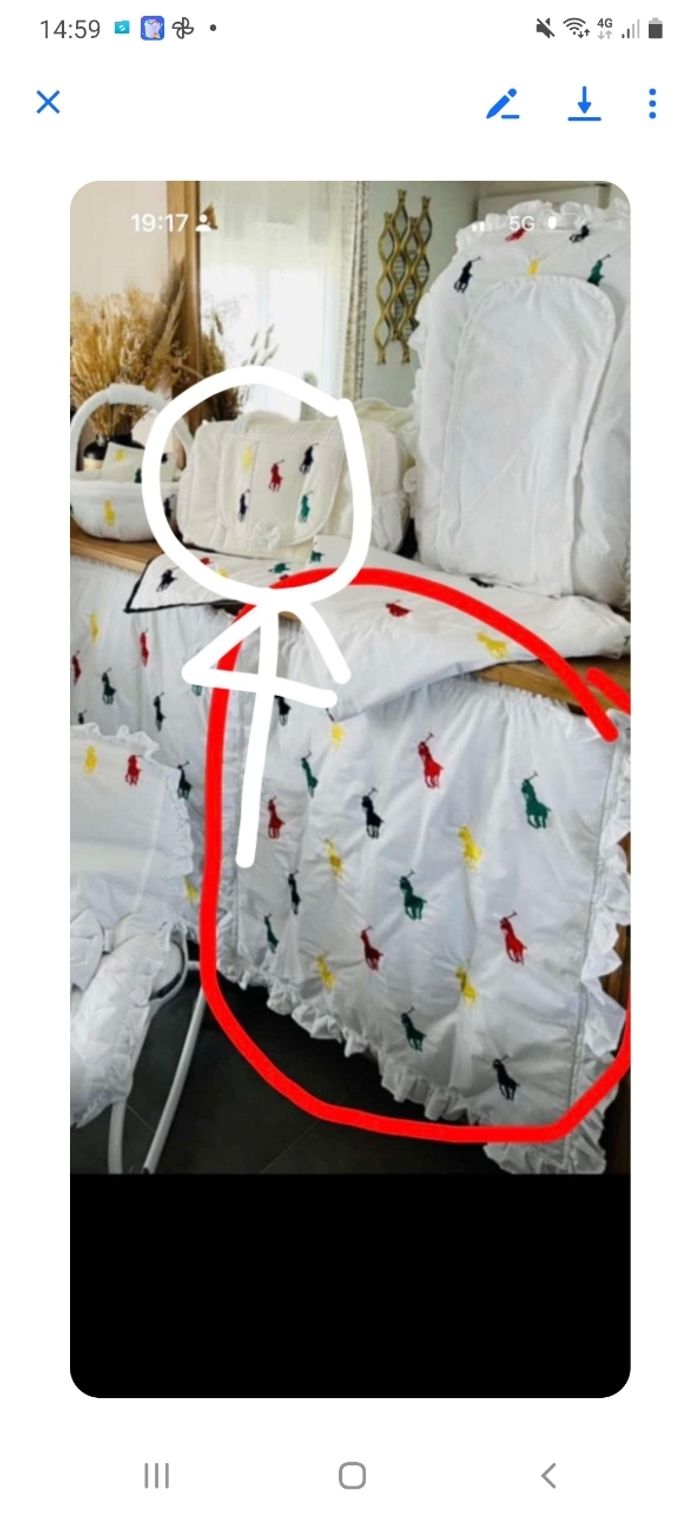Open the overflow menu
The width and height of the screenshot is (700, 1517).
(x=652, y=103)
